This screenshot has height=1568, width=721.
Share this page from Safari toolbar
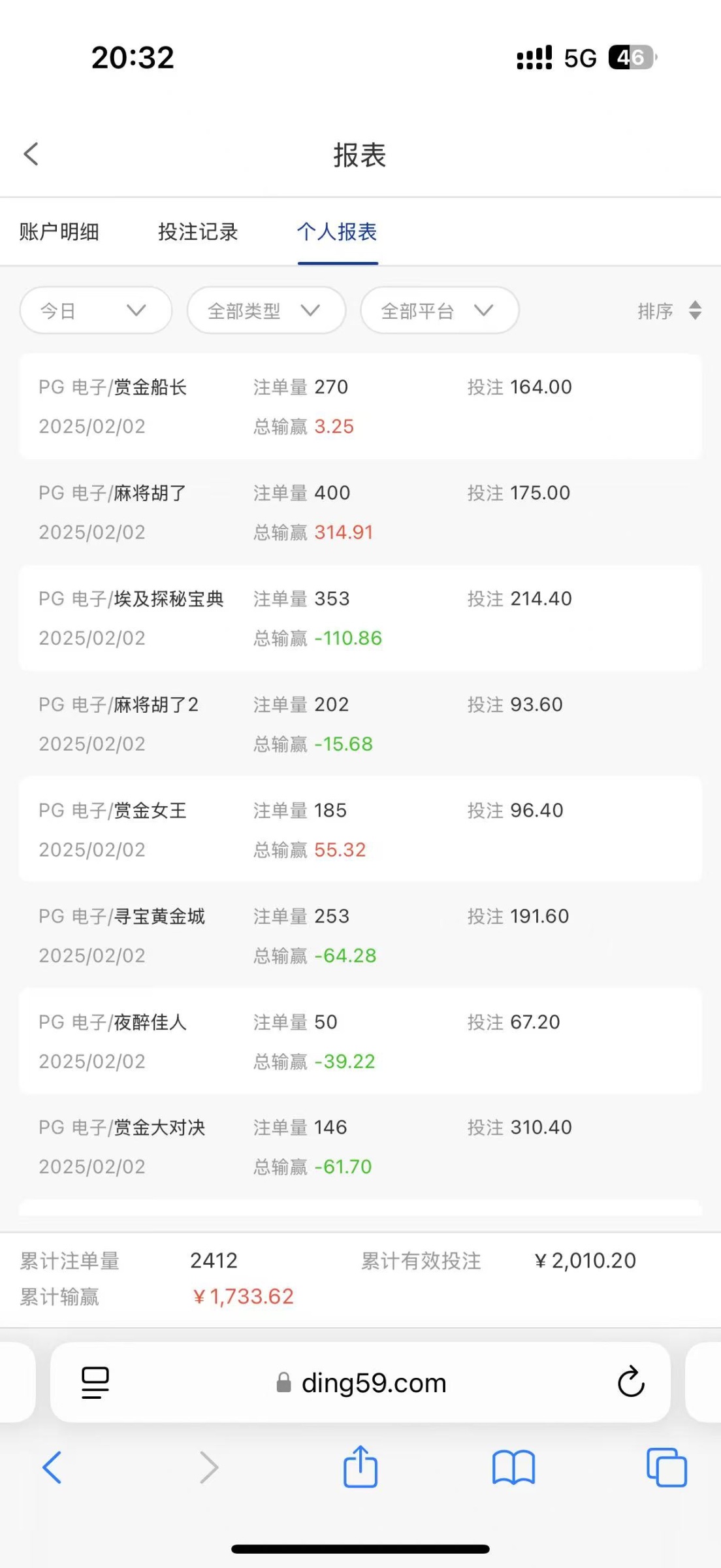360,1466
